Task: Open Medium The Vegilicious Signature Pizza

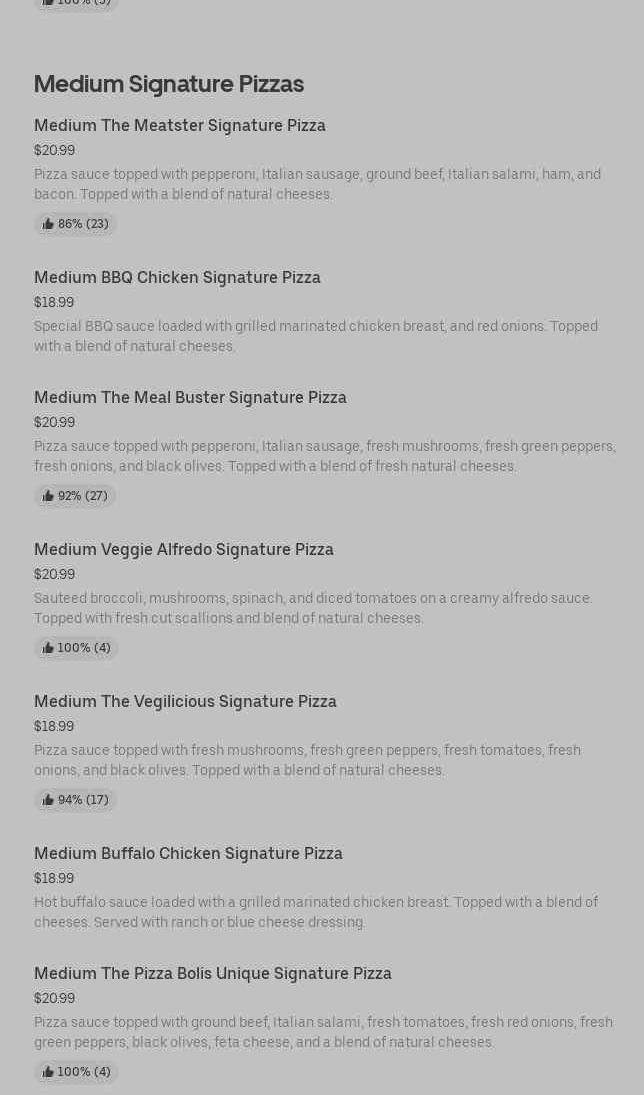Action: click(x=185, y=702)
